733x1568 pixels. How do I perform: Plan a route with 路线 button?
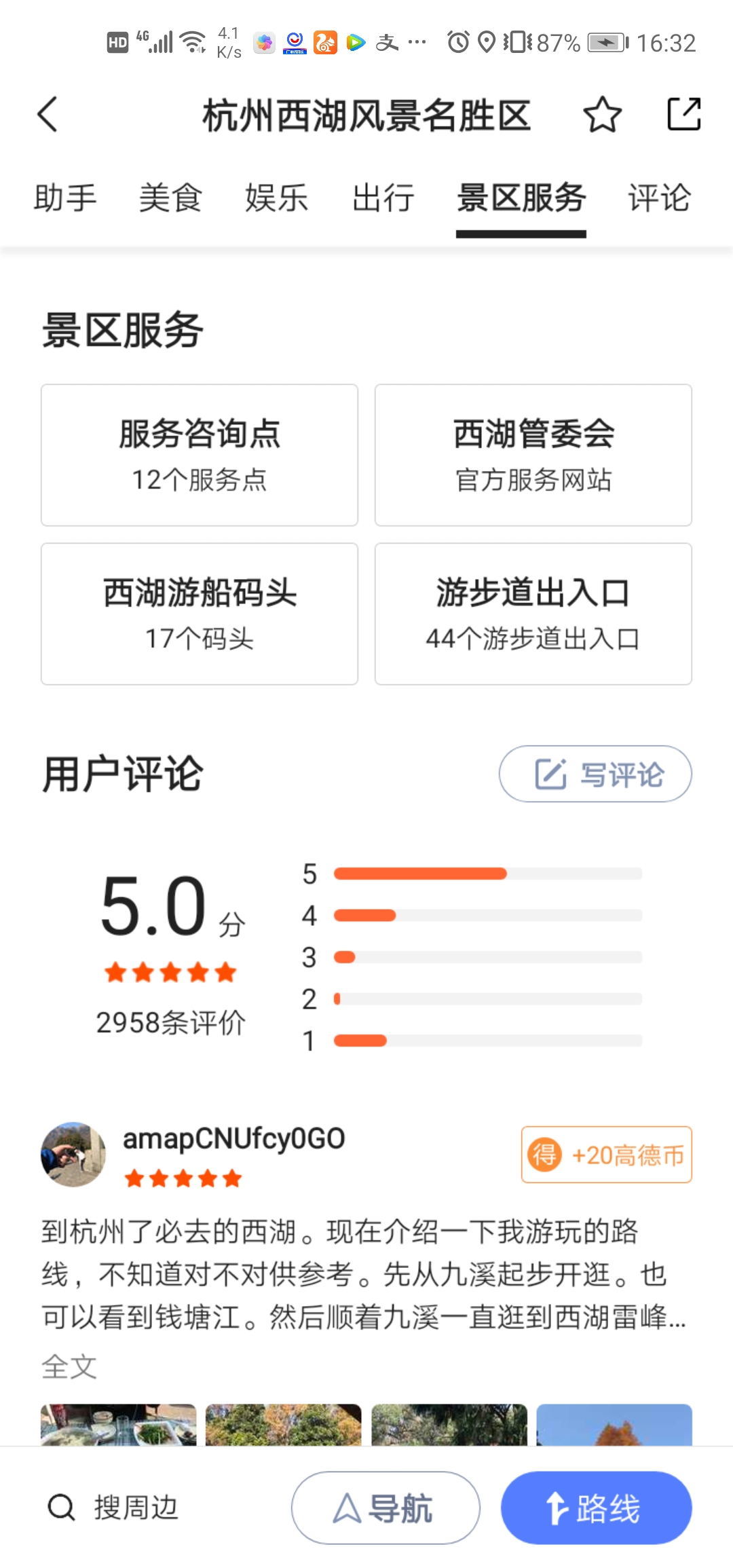[x=596, y=1508]
